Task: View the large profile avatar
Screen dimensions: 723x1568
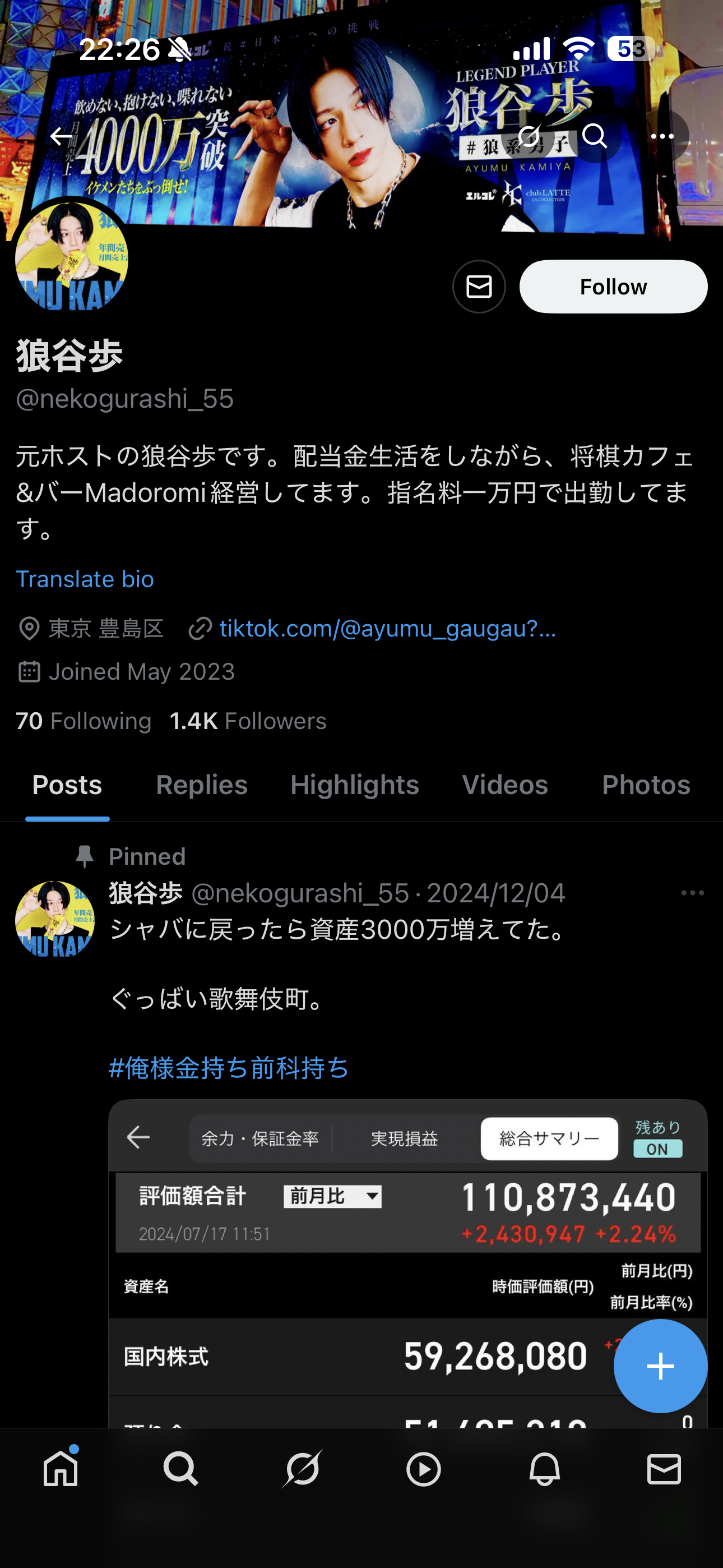Action: [72, 256]
